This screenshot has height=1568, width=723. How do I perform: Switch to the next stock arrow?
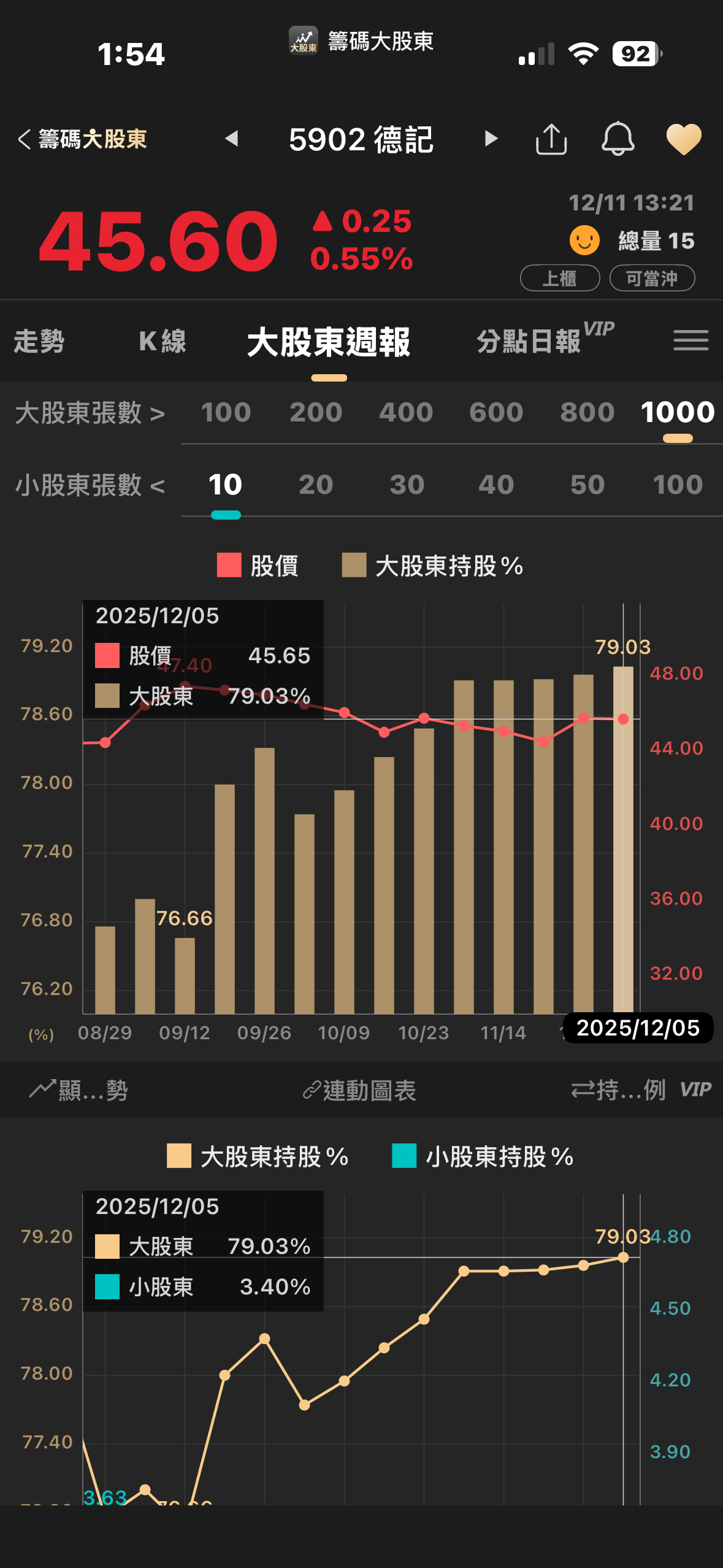pyautogui.click(x=491, y=139)
